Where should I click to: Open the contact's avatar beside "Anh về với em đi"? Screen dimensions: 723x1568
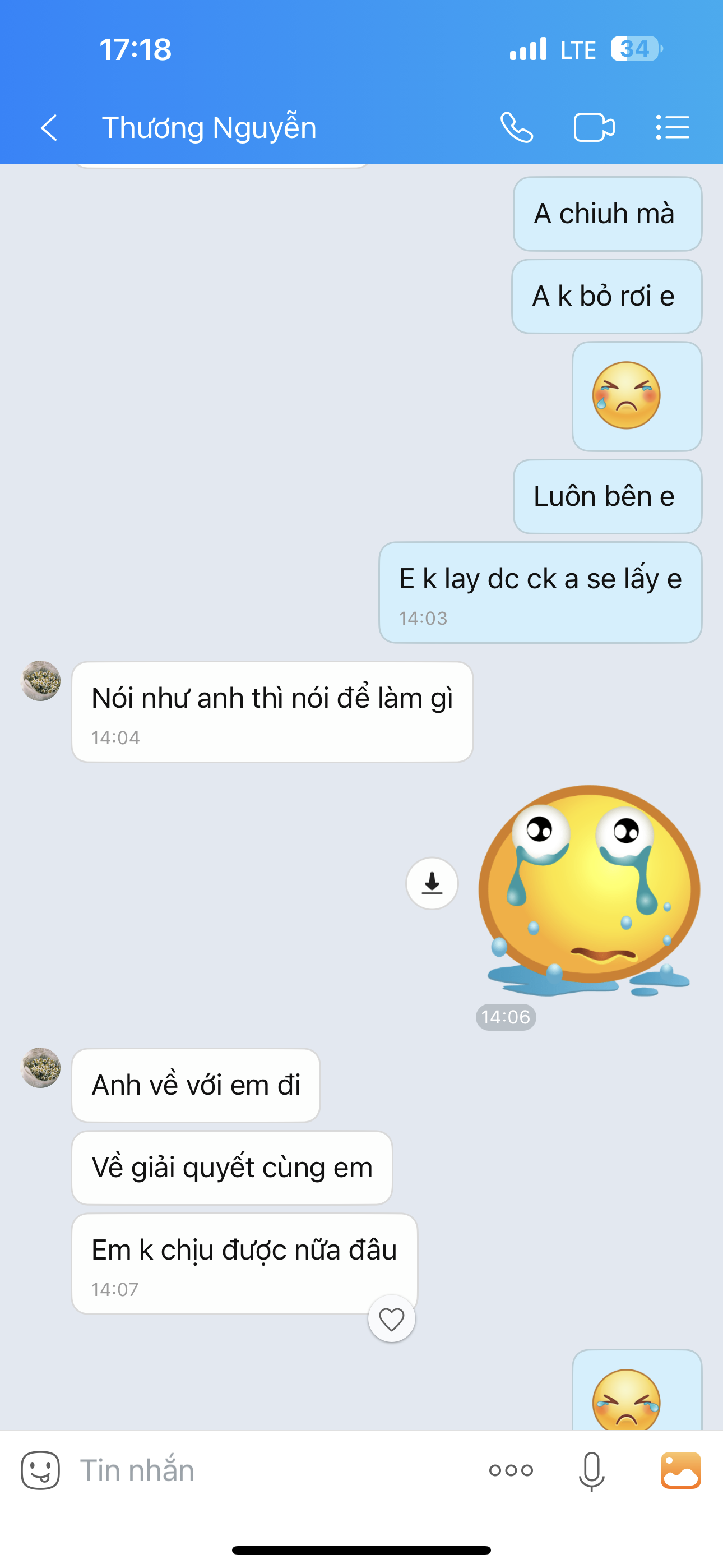[x=41, y=1068]
